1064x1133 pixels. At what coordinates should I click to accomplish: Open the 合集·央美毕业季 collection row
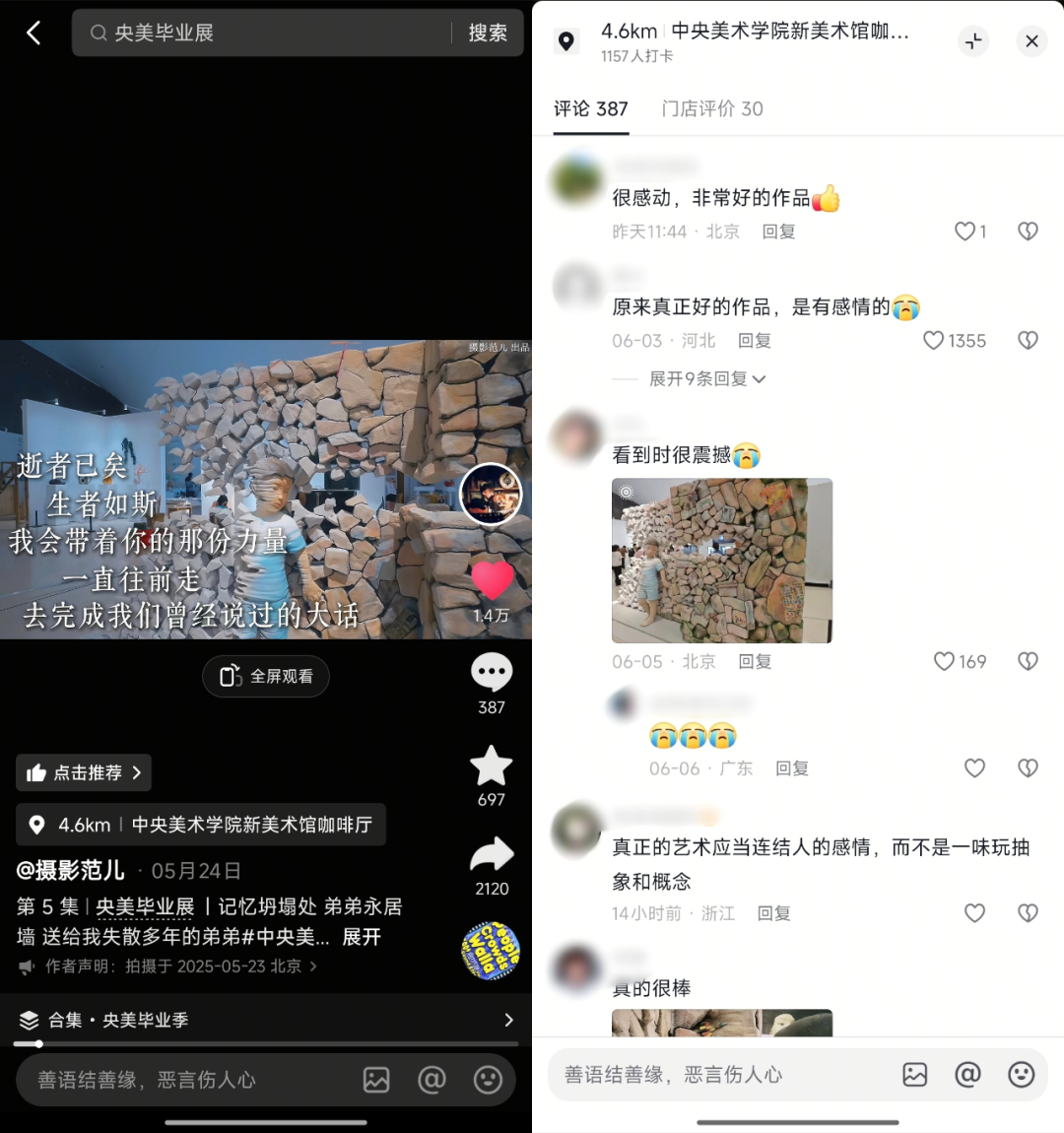pyautogui.click(x=266, y=1020)
